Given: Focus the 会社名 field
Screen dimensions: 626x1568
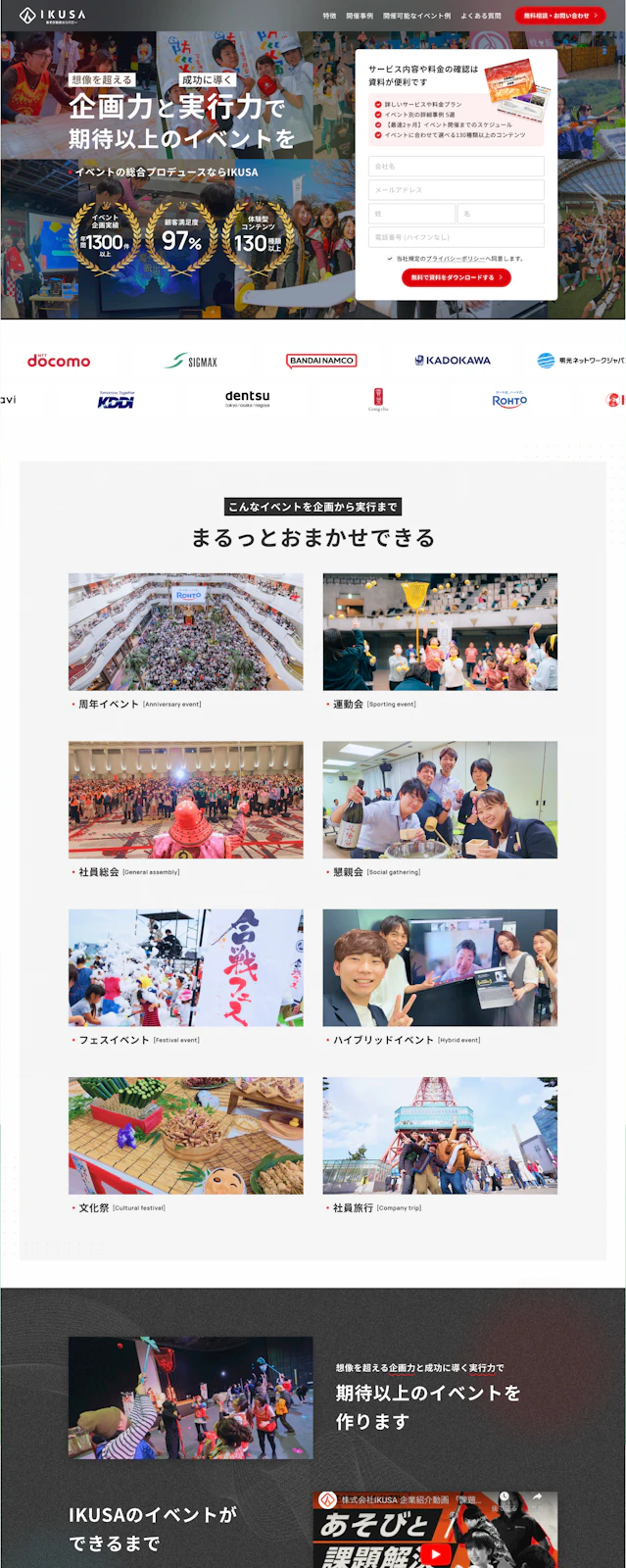Looking at the screenshot, I should (456, 167).
